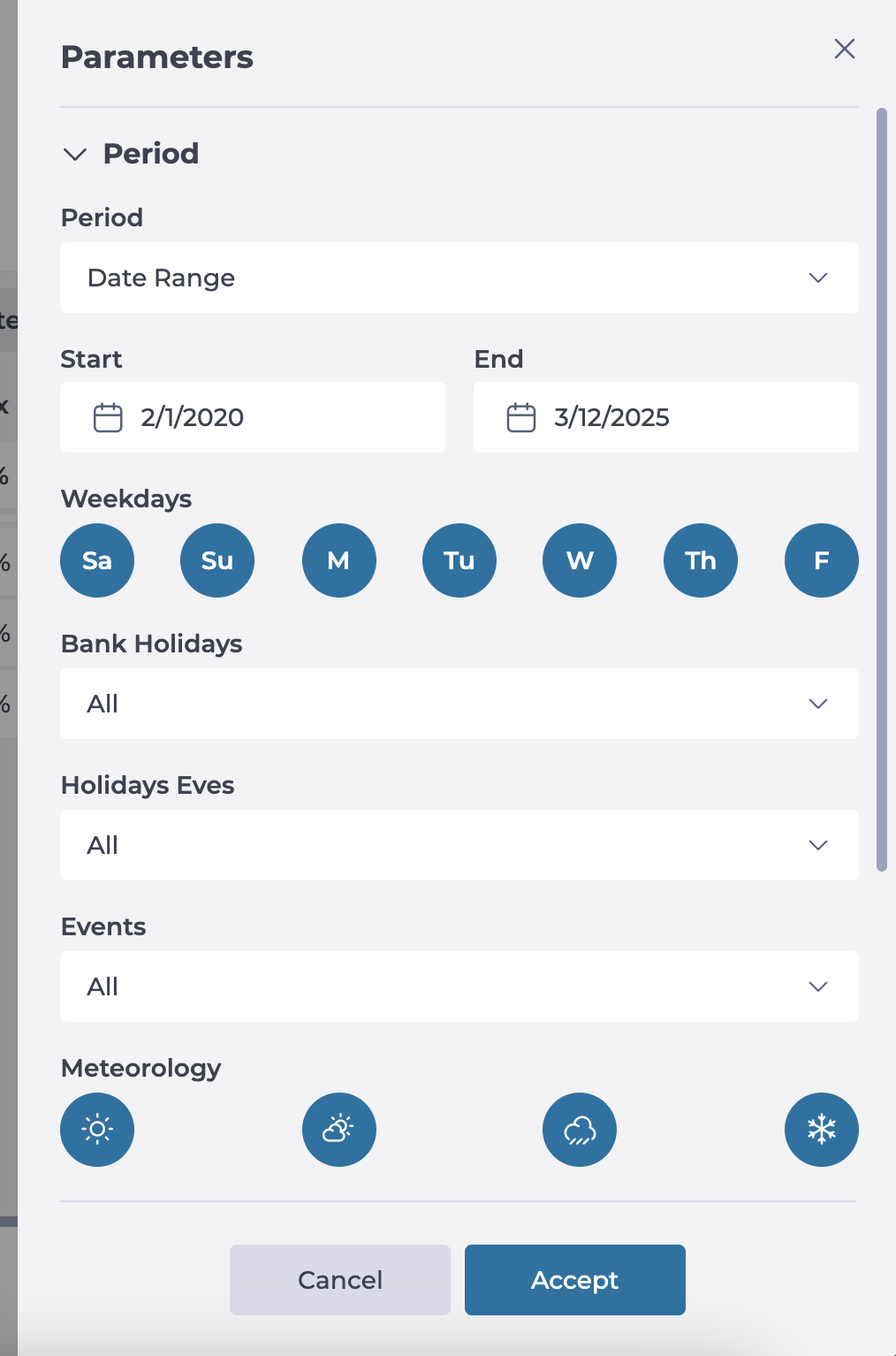
Task: Collapse the Period section
Action: coord(75,155)
